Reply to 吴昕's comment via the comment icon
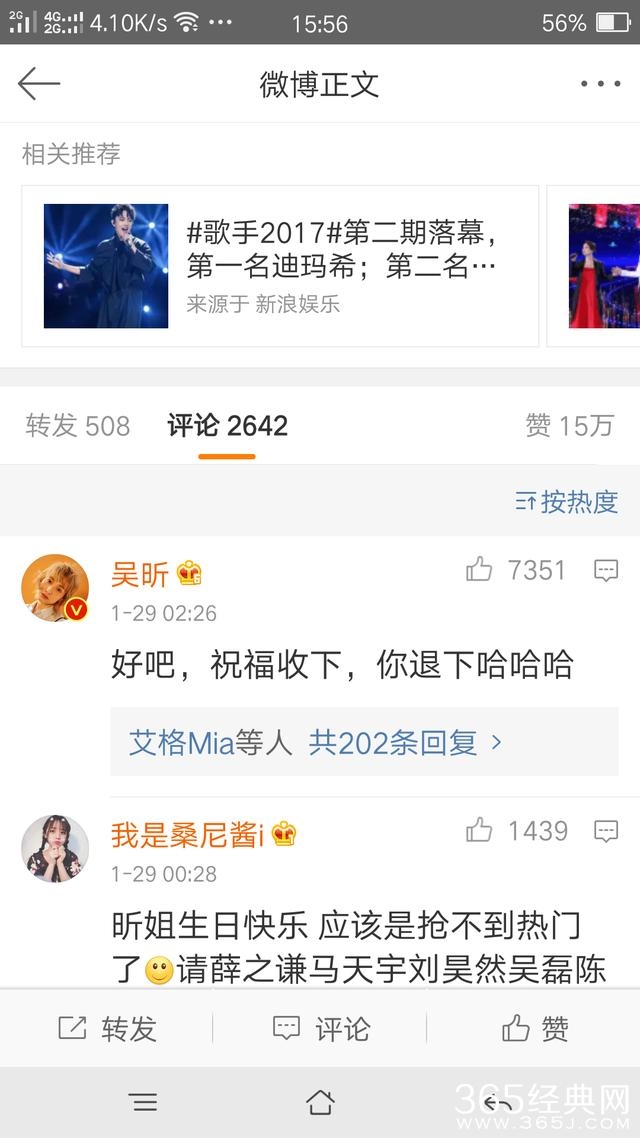 coord(606,571)
